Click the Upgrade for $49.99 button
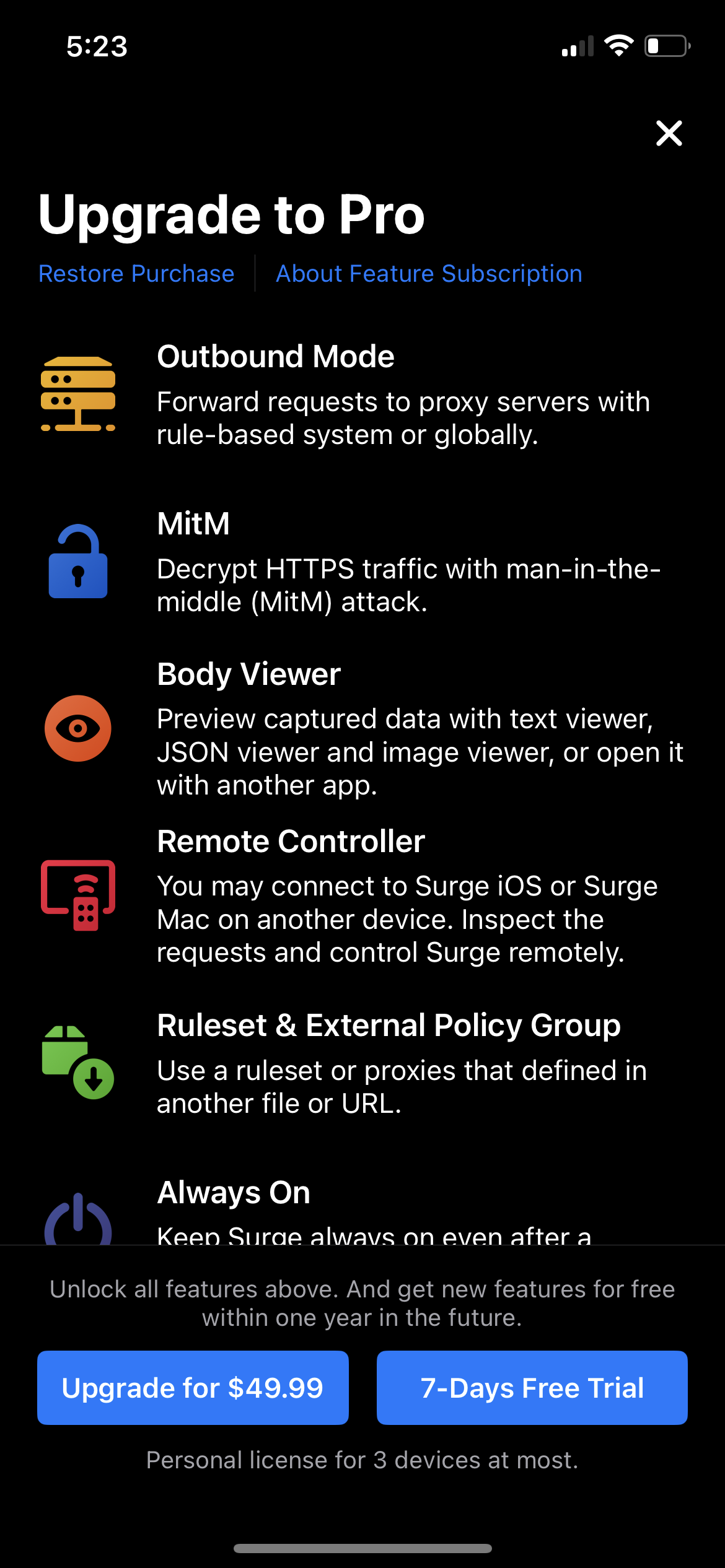This screenshot has height=1568, width=725. click(192, 1387)
